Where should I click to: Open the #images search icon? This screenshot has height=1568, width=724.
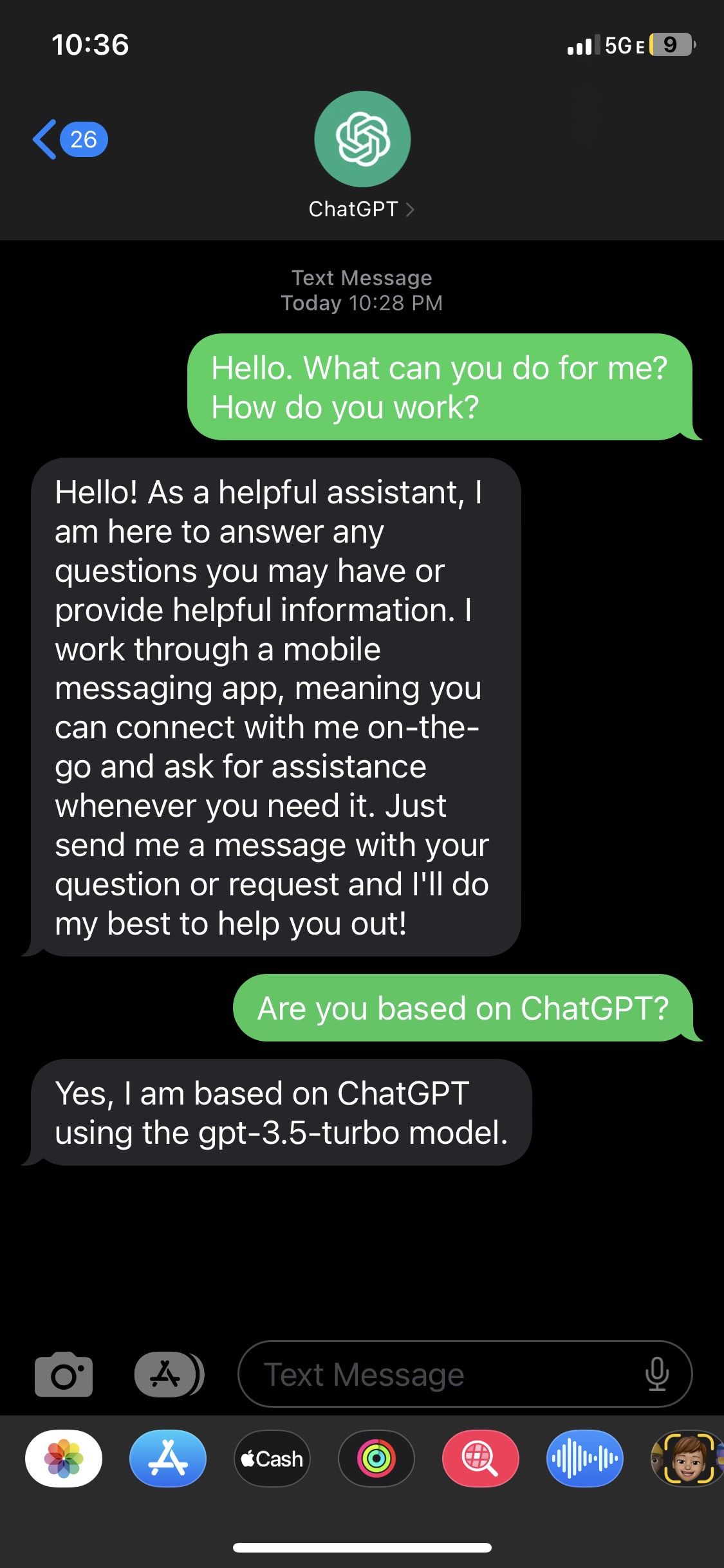click(x=480, y=1459)
